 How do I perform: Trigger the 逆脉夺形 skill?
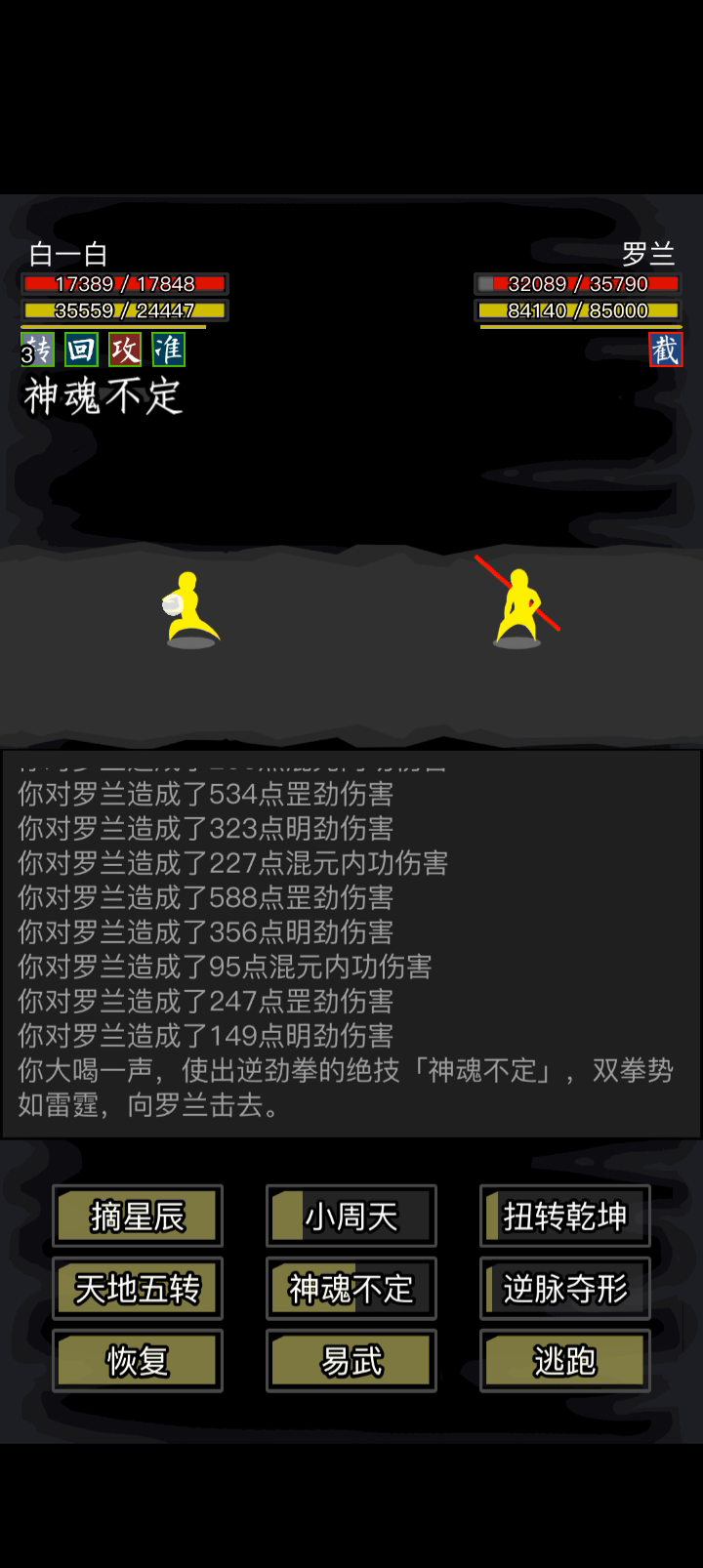[x=564, y=1288]
